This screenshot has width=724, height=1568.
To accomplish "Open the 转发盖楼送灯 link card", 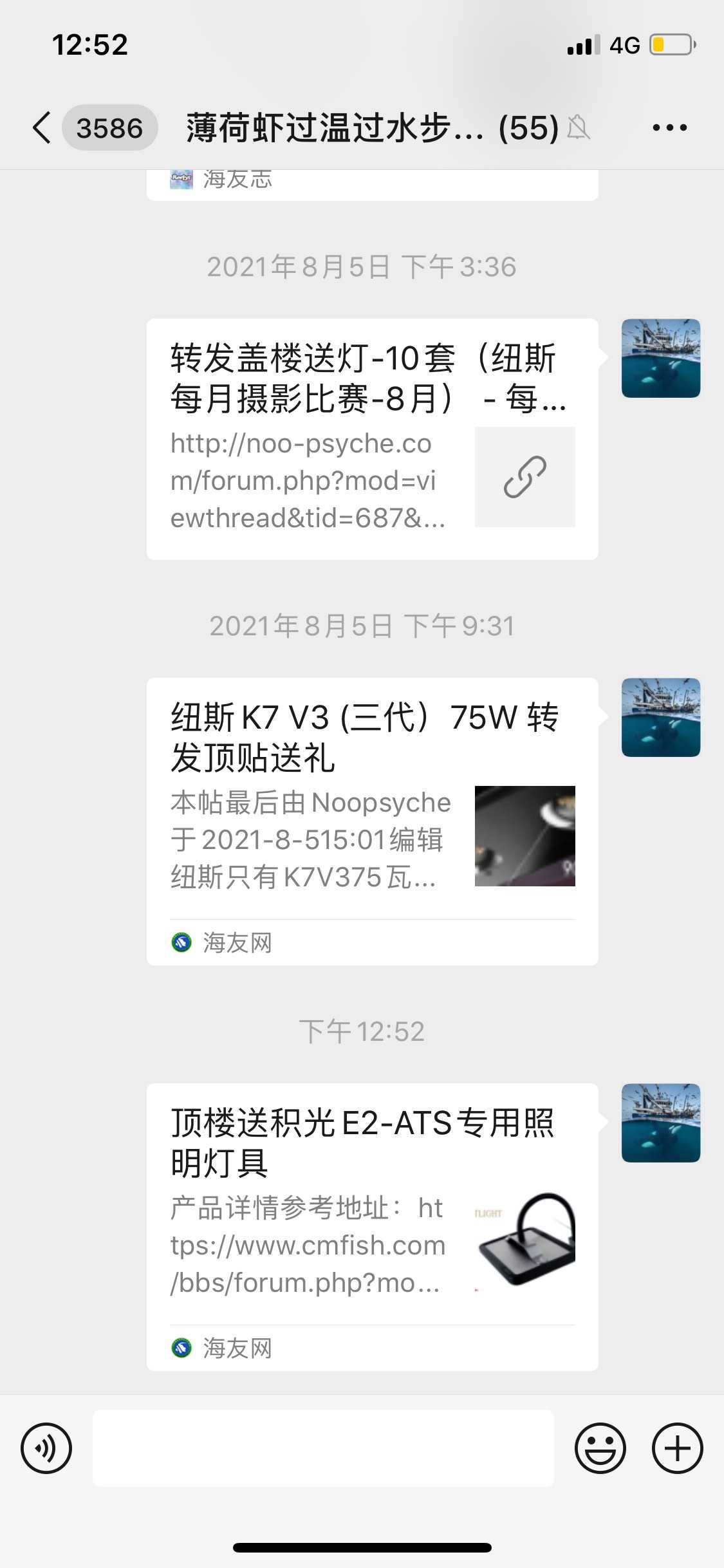I will 372,439.
